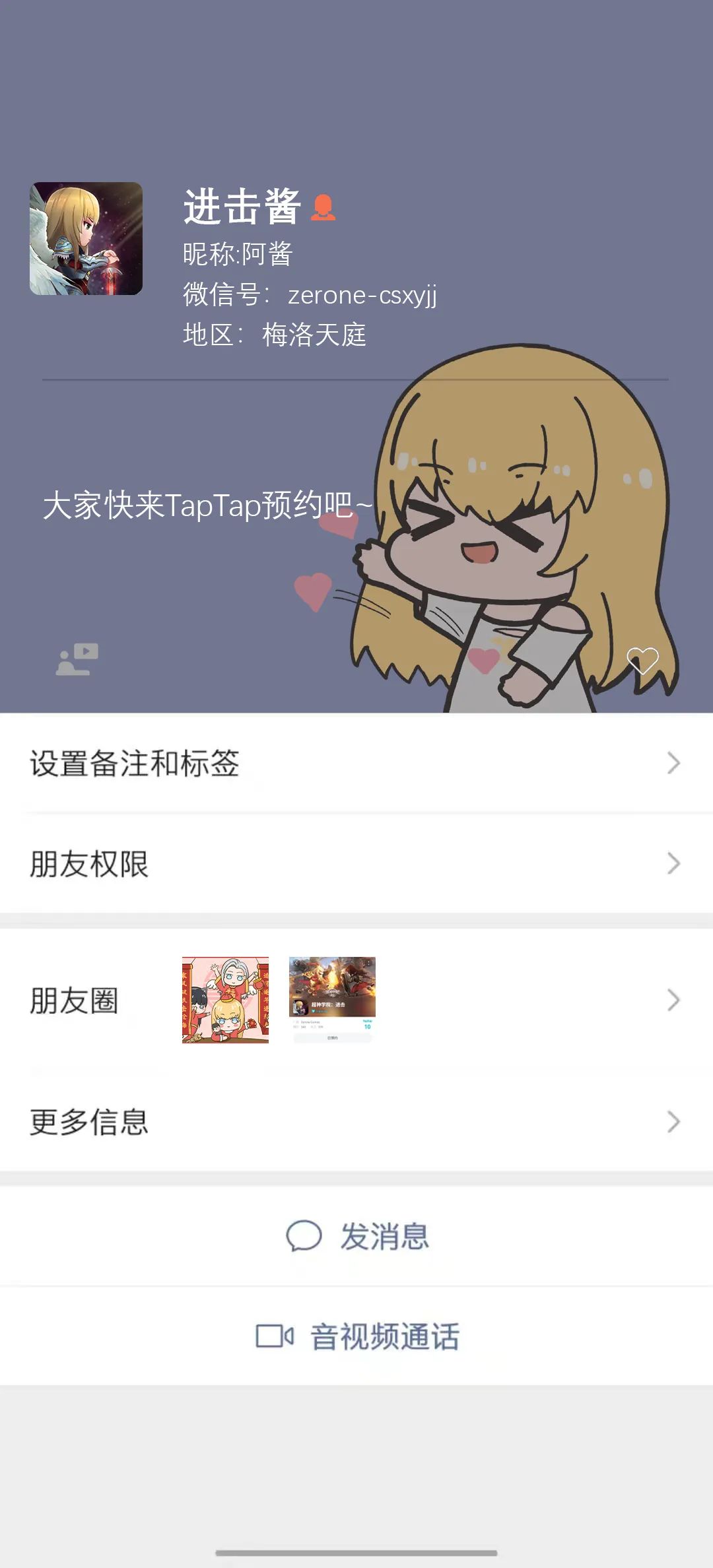
Task: Start a call via 音视频通话
Action: pyautogui.click(x=384, y=1335)
